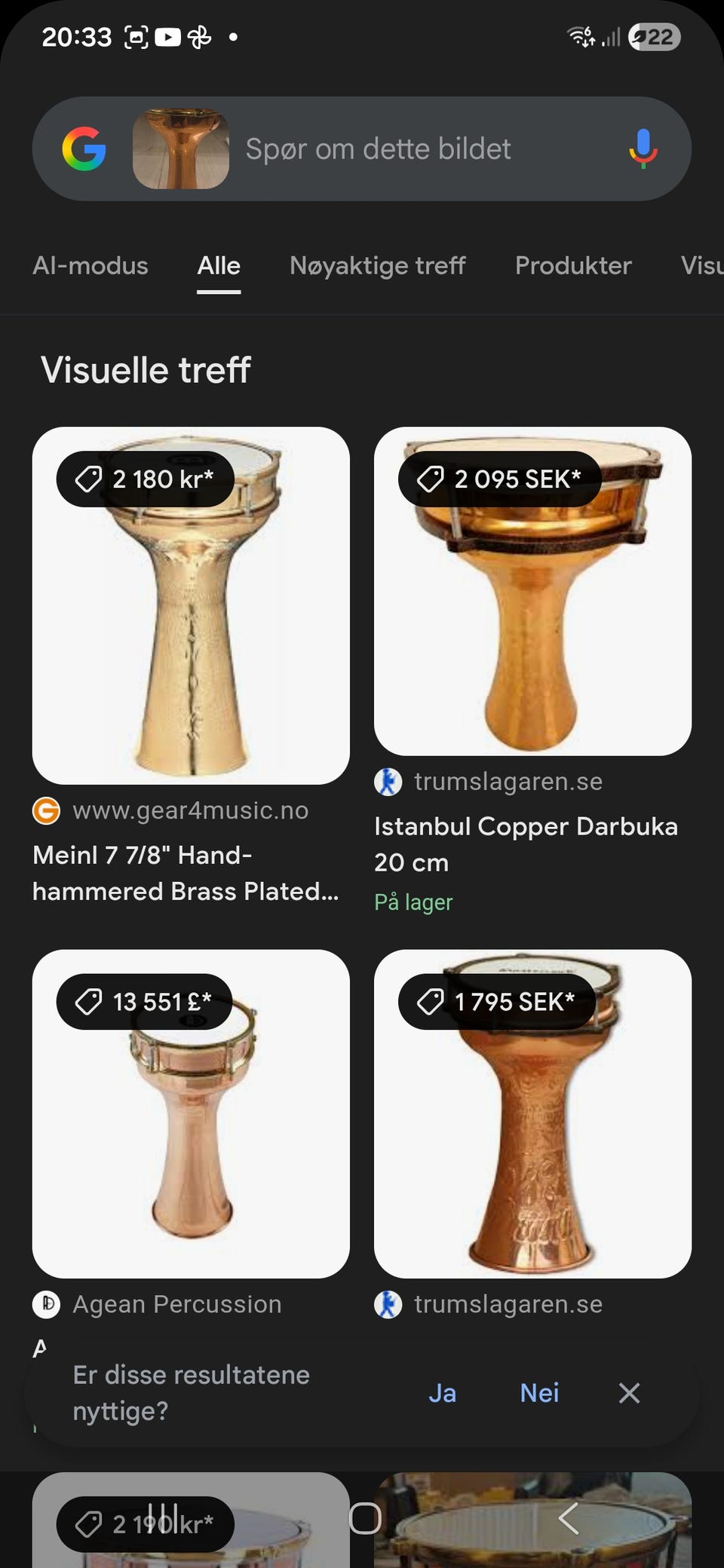Switch to the Produkter tab
The image size is (724, 1568).
point(572,265)
